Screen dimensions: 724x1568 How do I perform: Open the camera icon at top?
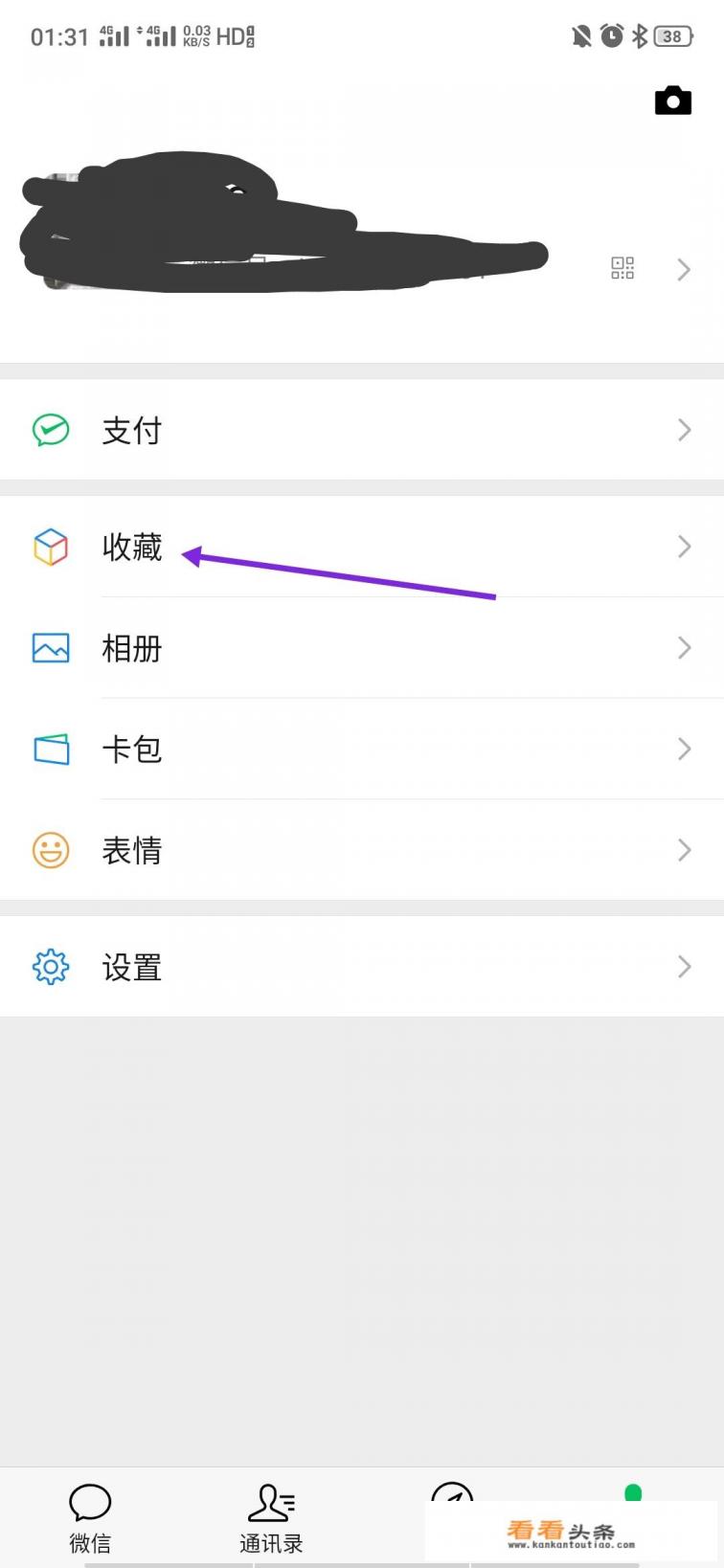[x=672, y=101]
